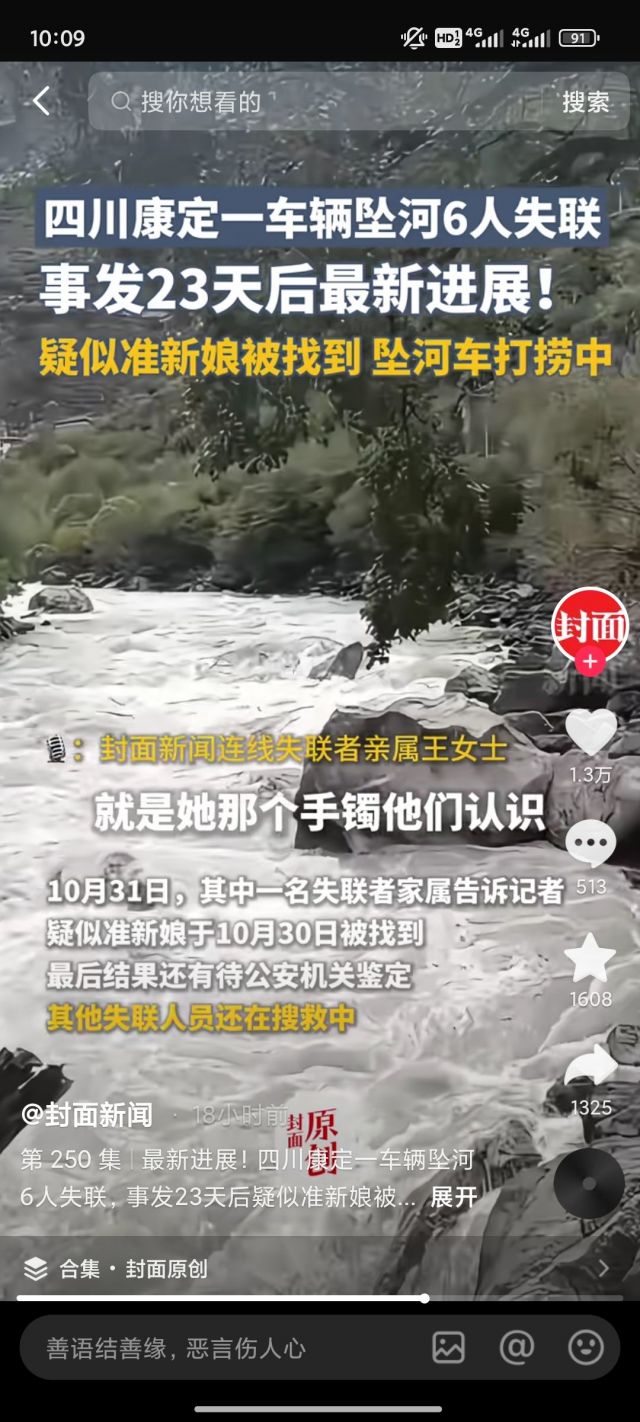
Task: Open the spinning music disc
Action: (589, 1183)
